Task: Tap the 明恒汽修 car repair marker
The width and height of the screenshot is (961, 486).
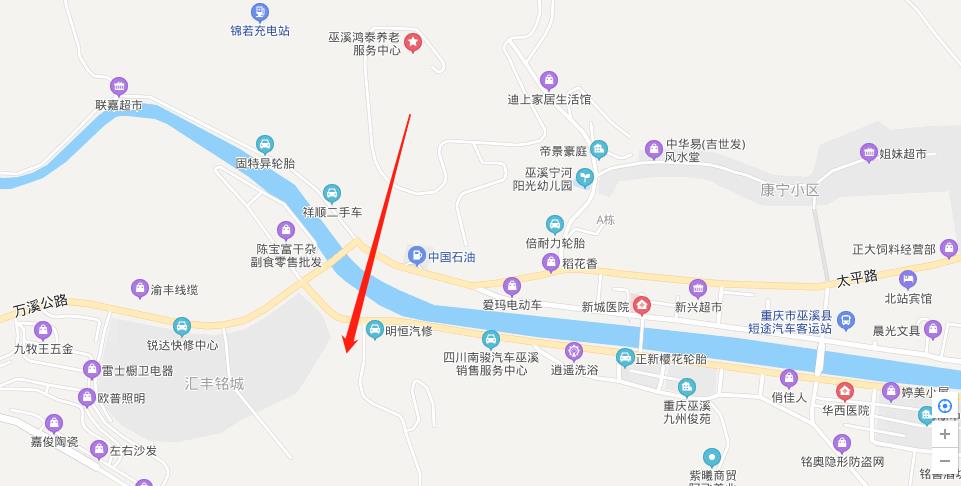Action: (374, 329)
